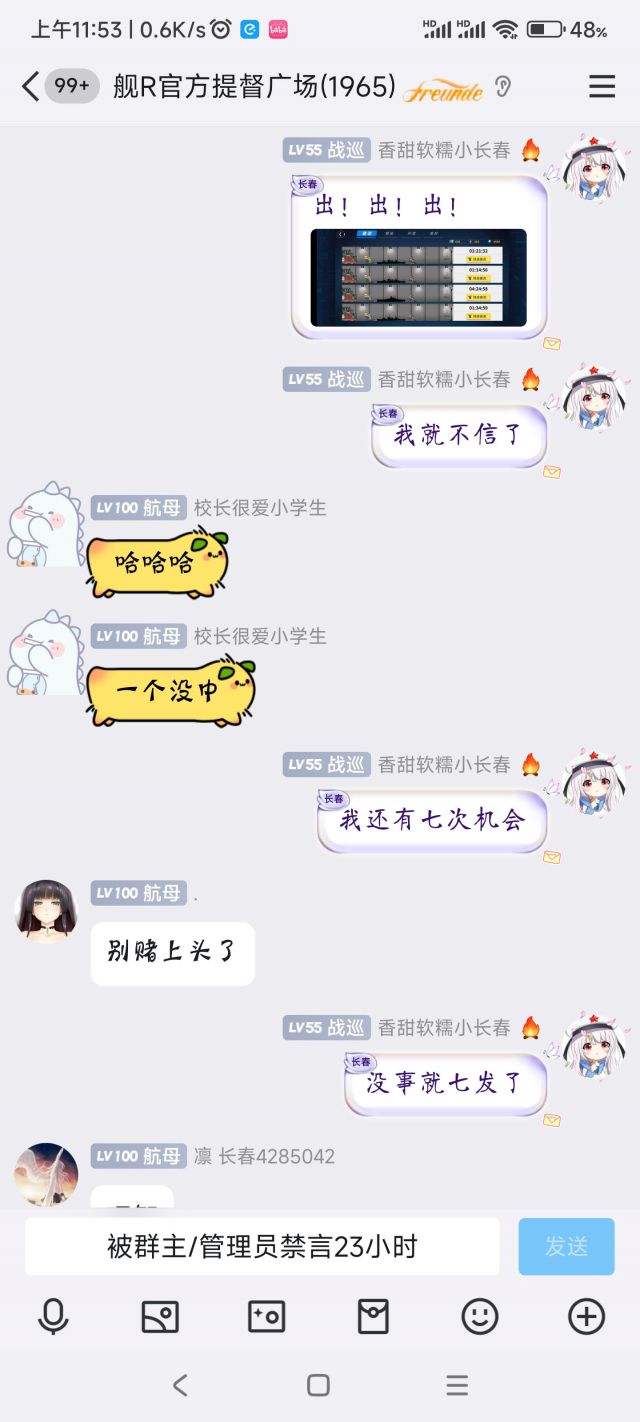The image size is (640, 1422).
Task: Open the system recent apps button
Action: [457, 1385]
